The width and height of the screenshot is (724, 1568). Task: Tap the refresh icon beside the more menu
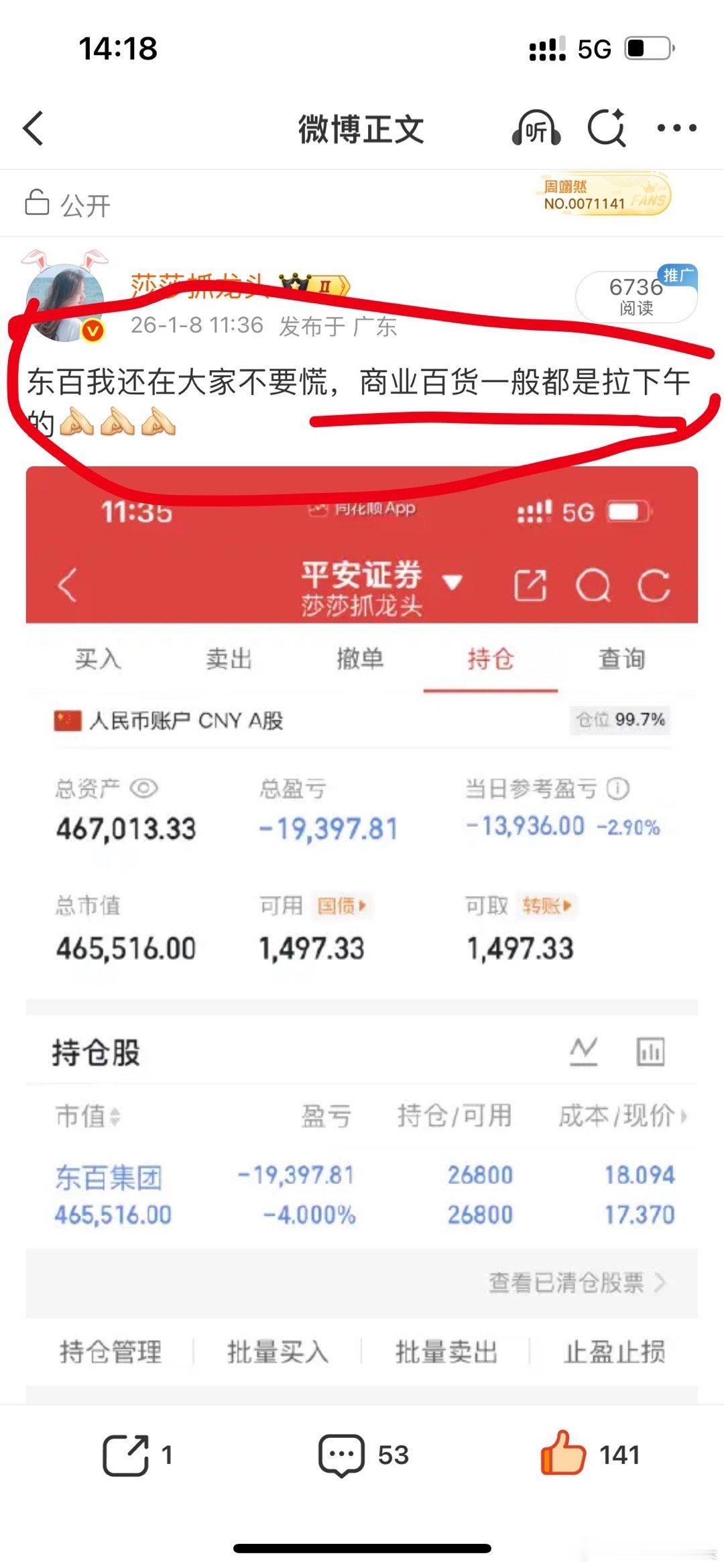pyautogui.click(x=607, y=129)
